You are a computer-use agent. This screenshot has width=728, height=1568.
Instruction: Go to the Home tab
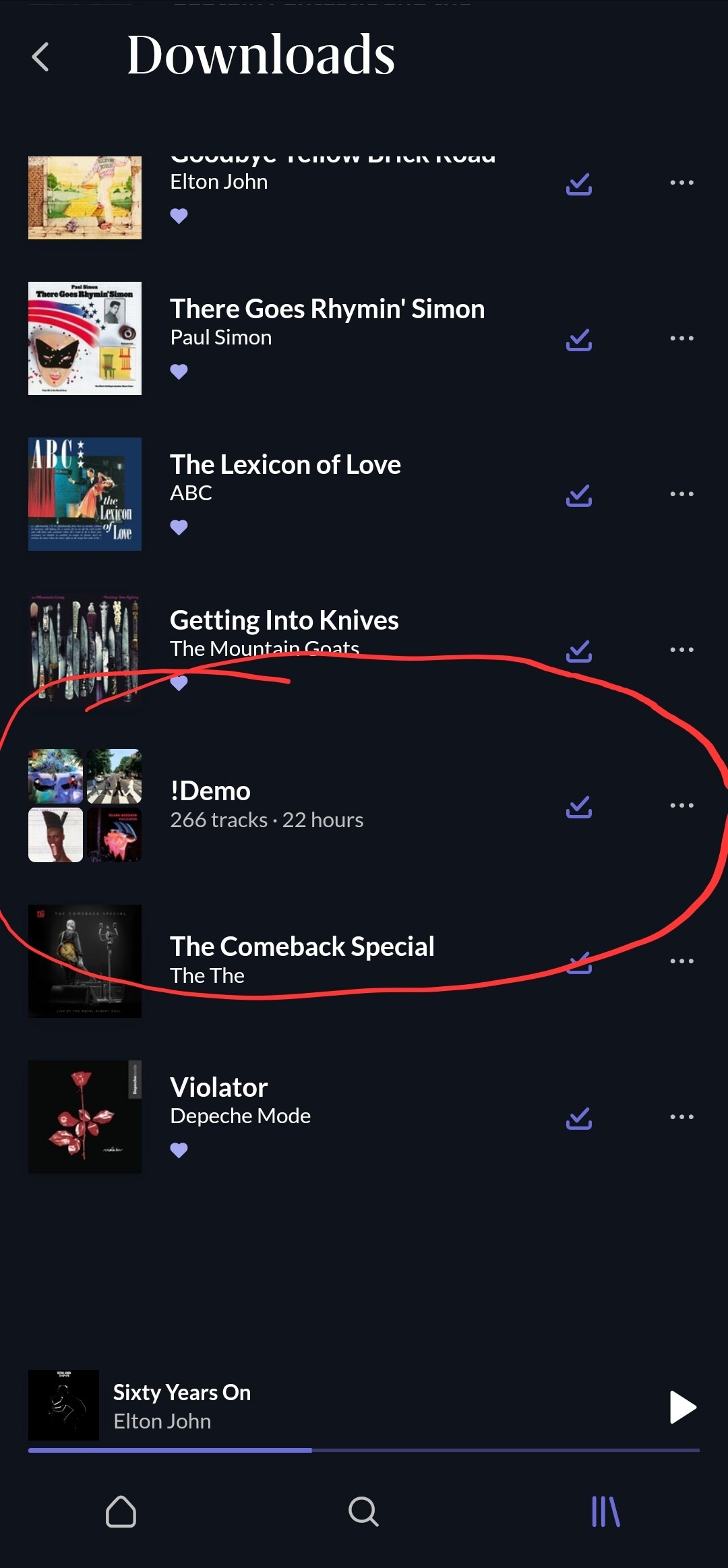(x=121, y=1511)
